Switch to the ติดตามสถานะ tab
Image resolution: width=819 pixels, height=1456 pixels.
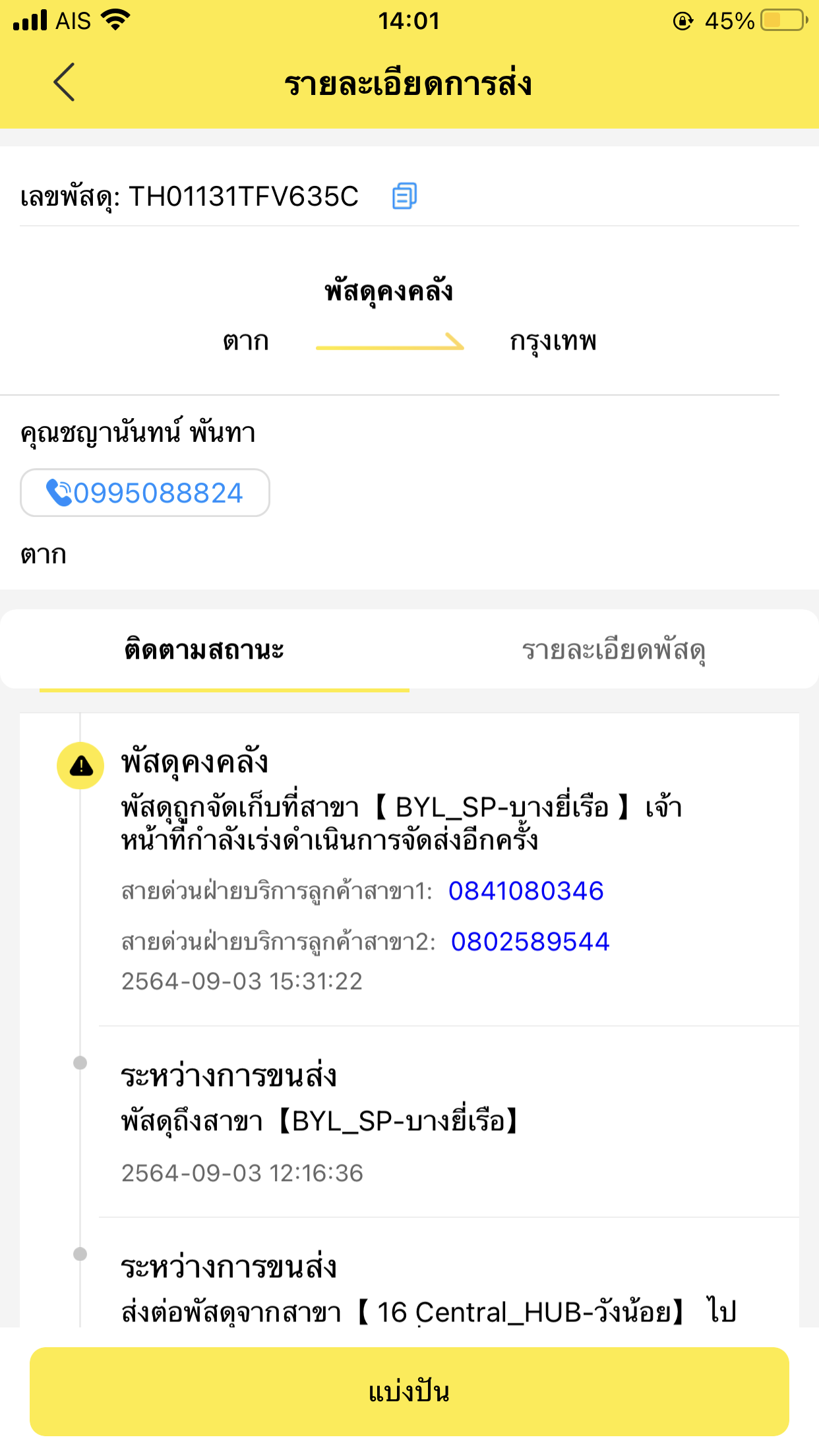click(x=204, y=650)
